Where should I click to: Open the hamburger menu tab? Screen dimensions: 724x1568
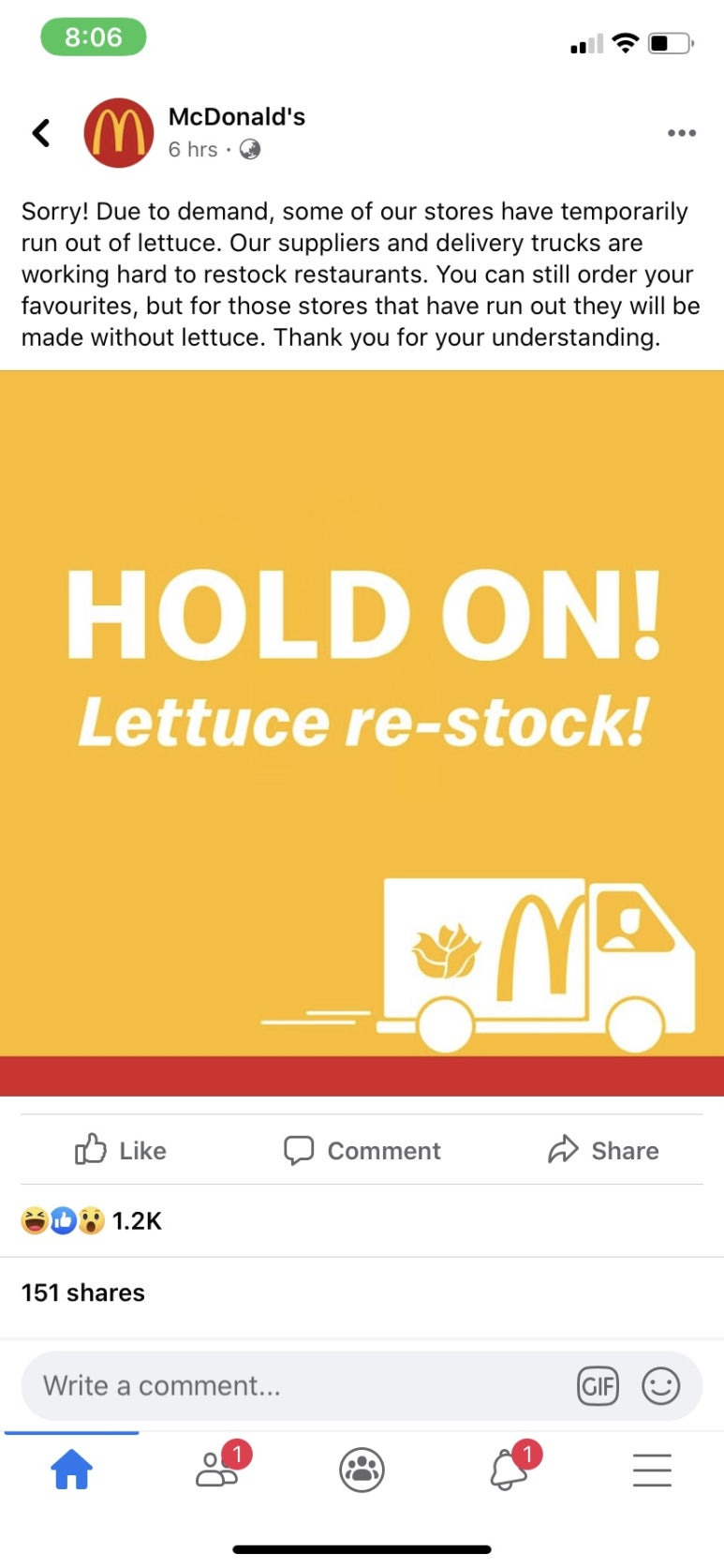click(652, 1470)
